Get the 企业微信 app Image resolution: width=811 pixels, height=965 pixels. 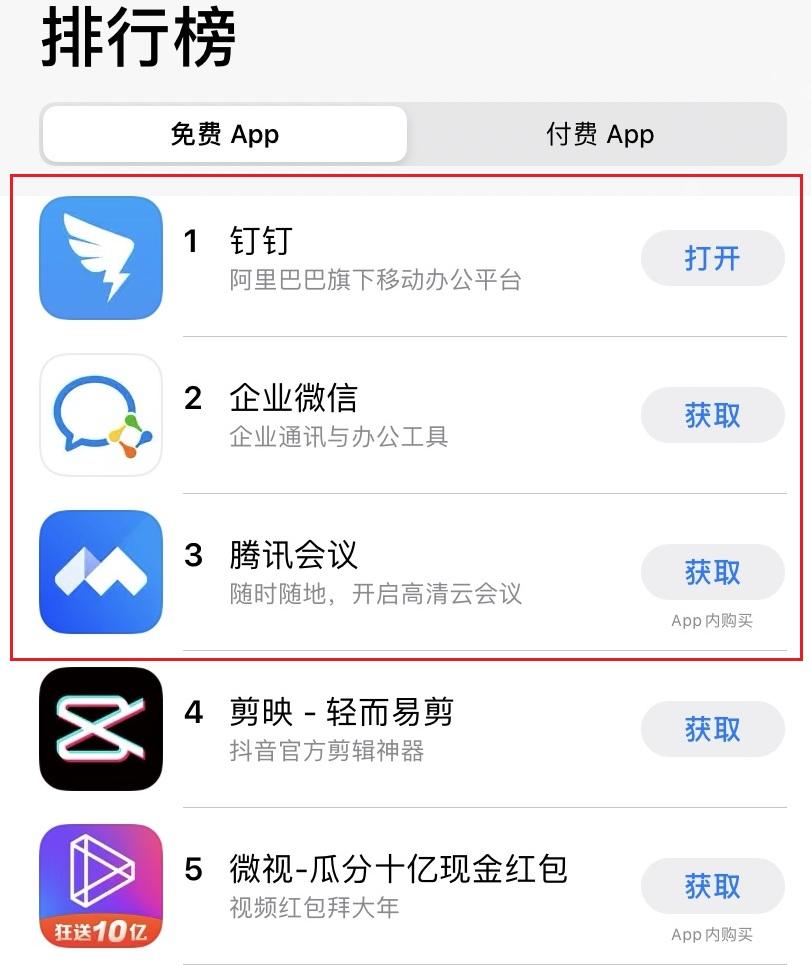pyautogui.click(x=712, y=415)
